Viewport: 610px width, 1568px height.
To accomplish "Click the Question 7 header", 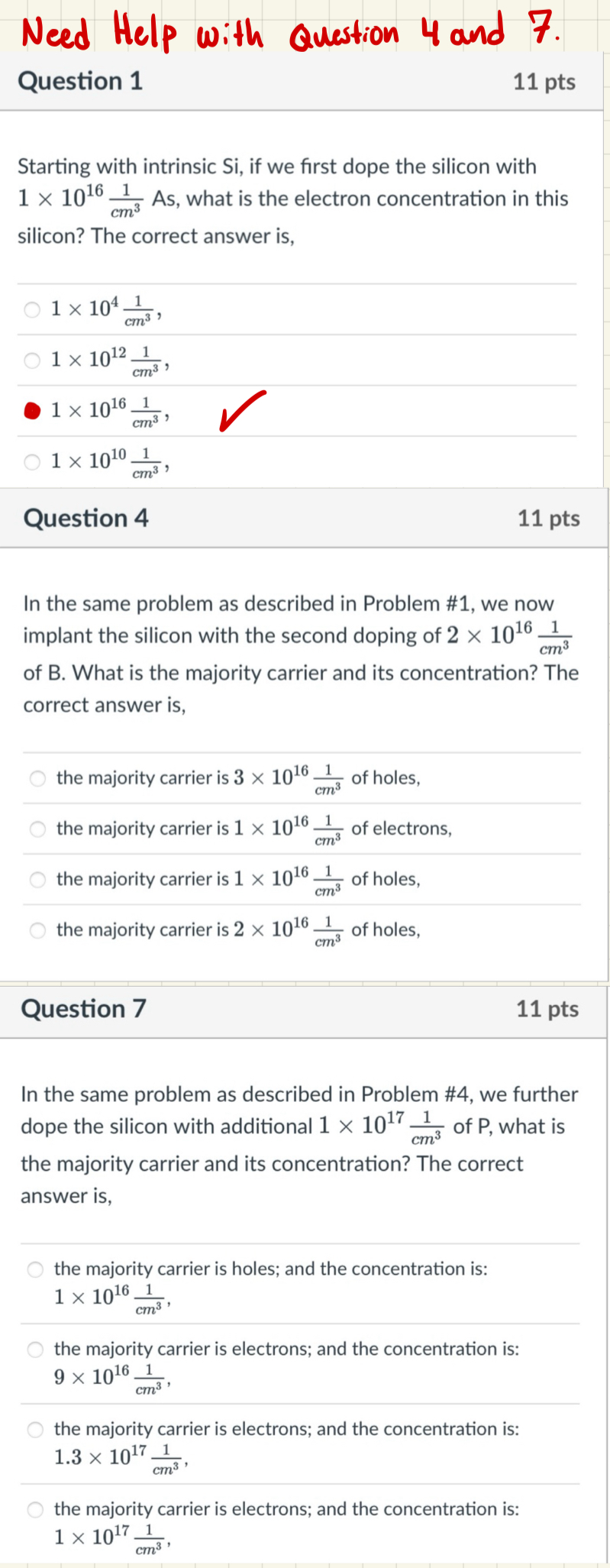I will (84, 1009).
